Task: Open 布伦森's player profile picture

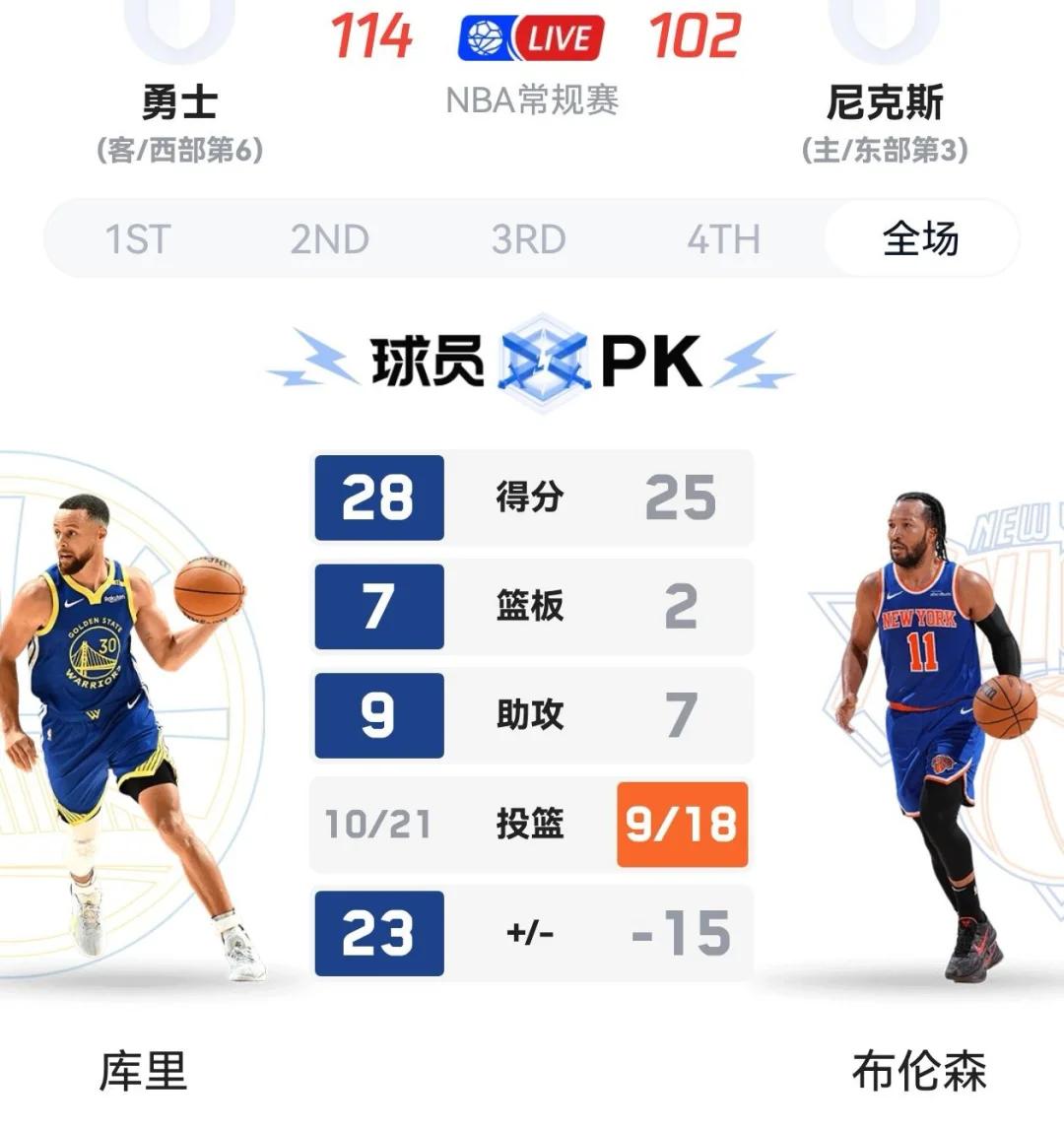Action: tap(931, 729)
